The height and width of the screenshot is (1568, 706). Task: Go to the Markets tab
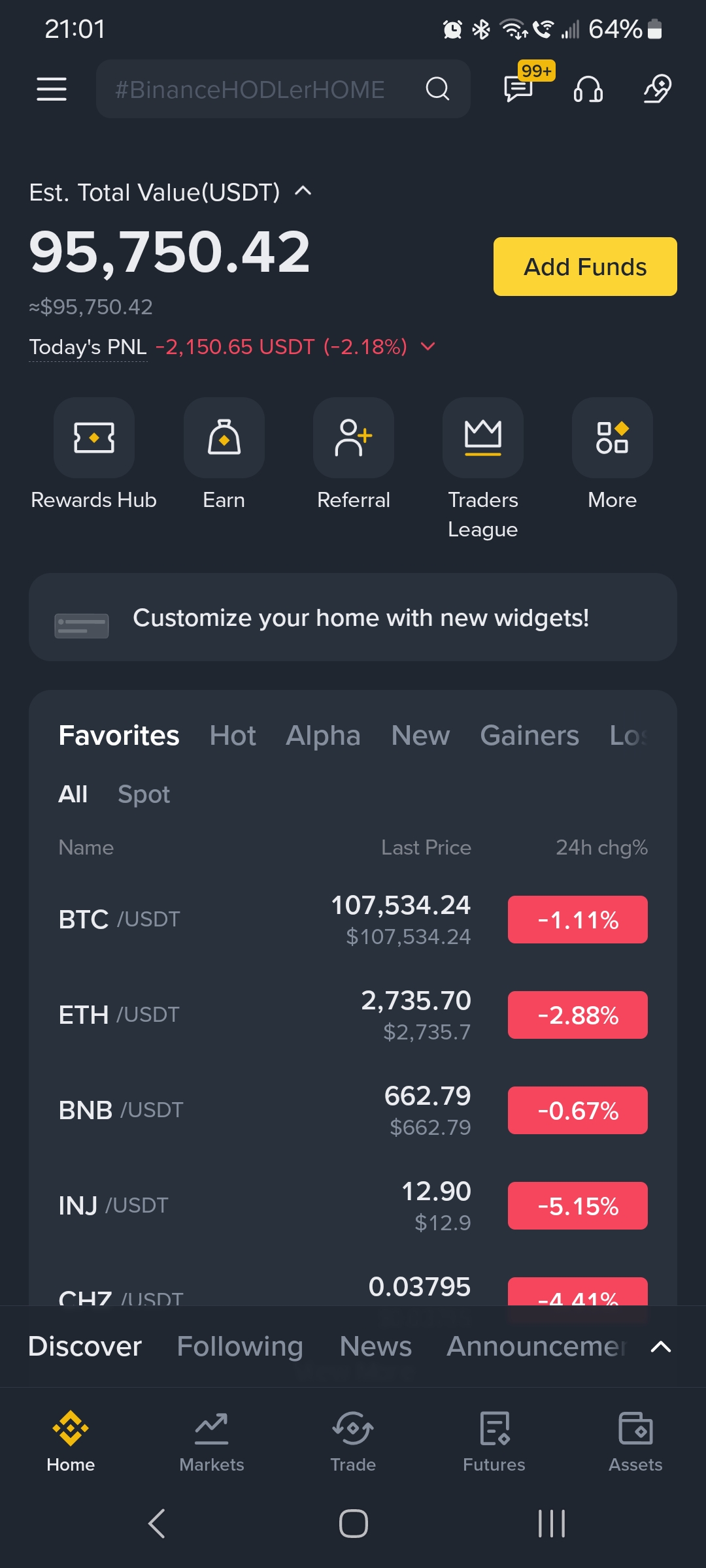(212, 1443)
